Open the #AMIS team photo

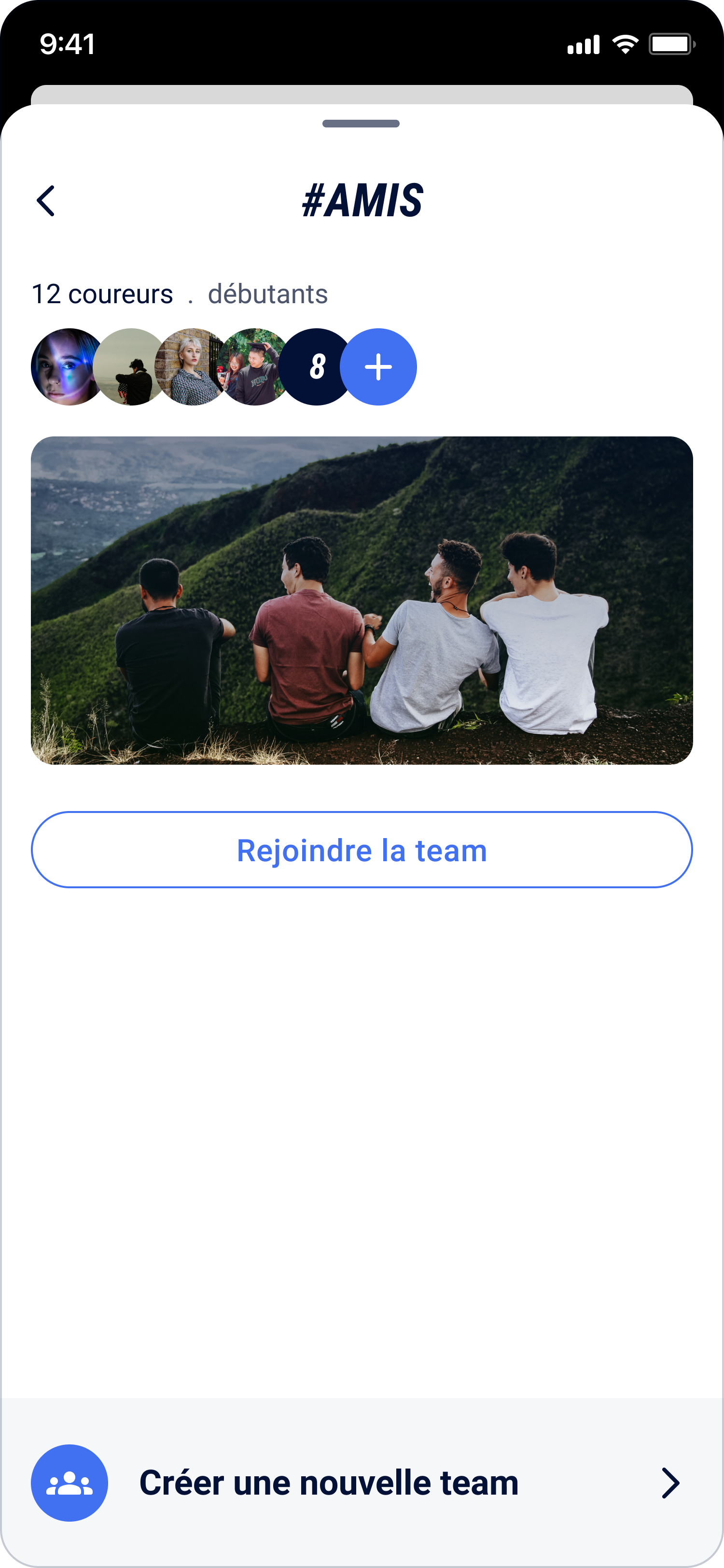point(362,600)
